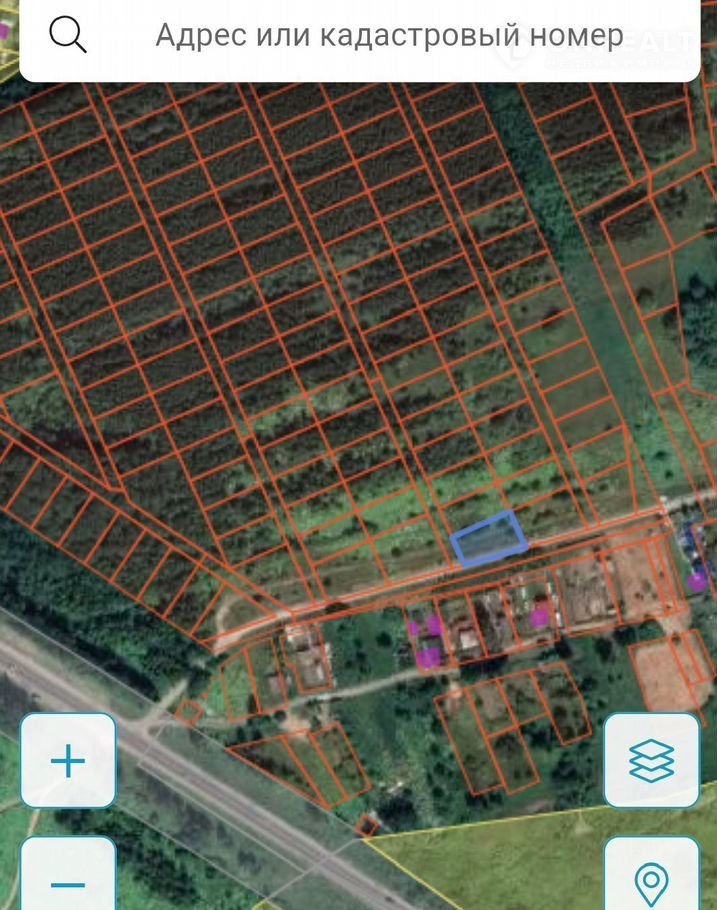Select the blue highlighted land parcel

point(489,540)
